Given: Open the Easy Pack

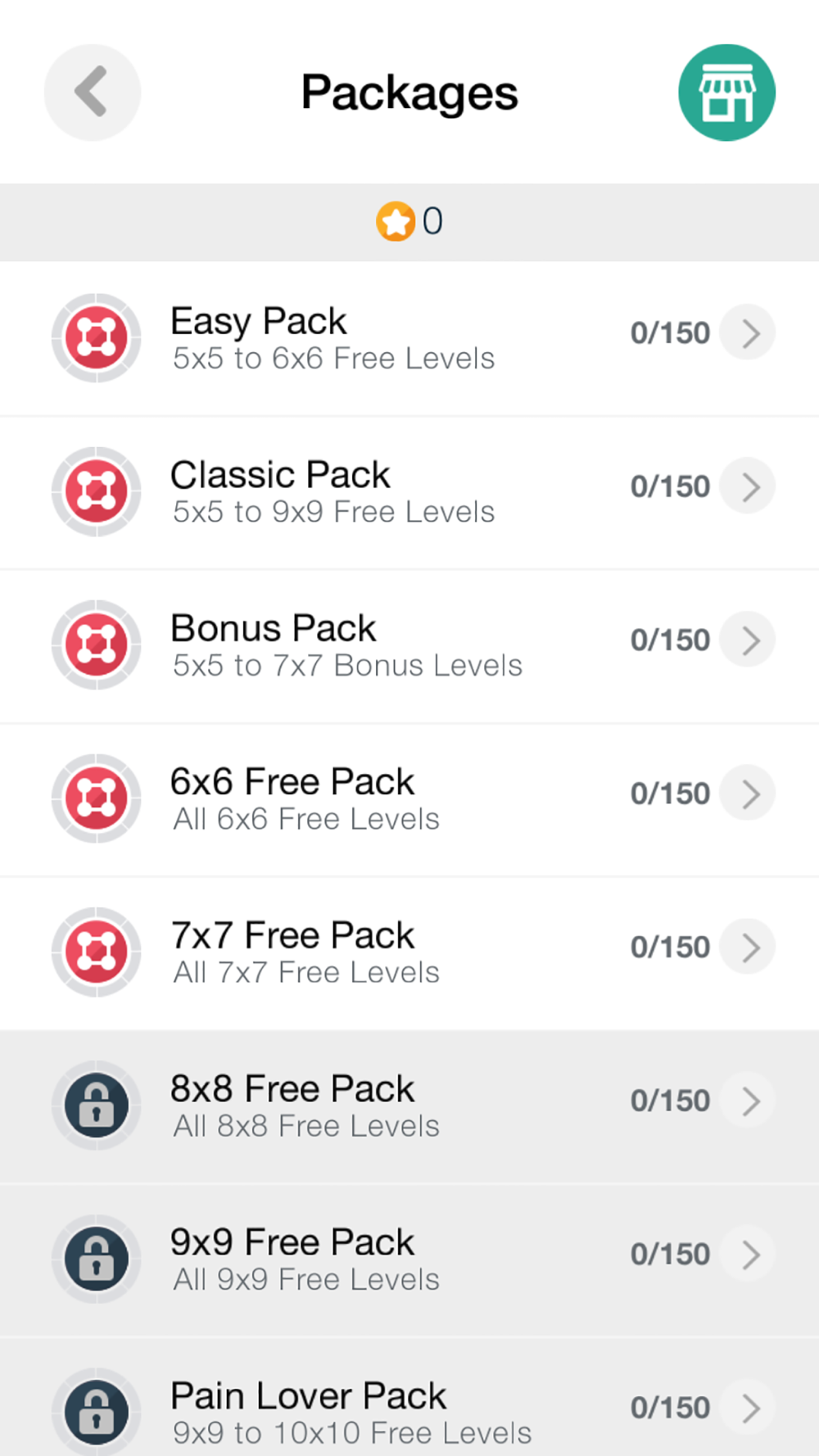Looking at the screenshot, I should (x=409, y=338).
